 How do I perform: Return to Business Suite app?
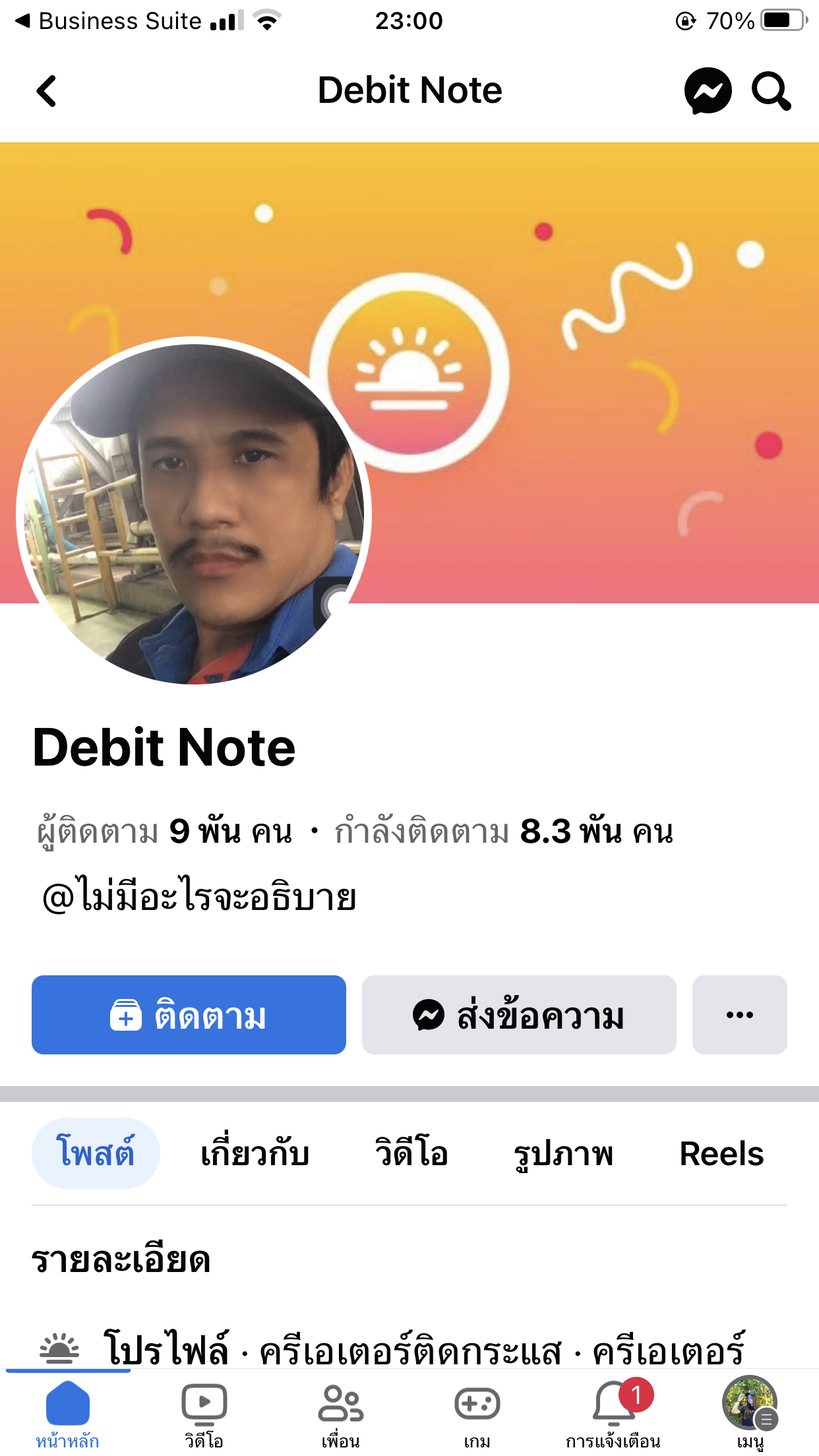click(x=109, y=21)
